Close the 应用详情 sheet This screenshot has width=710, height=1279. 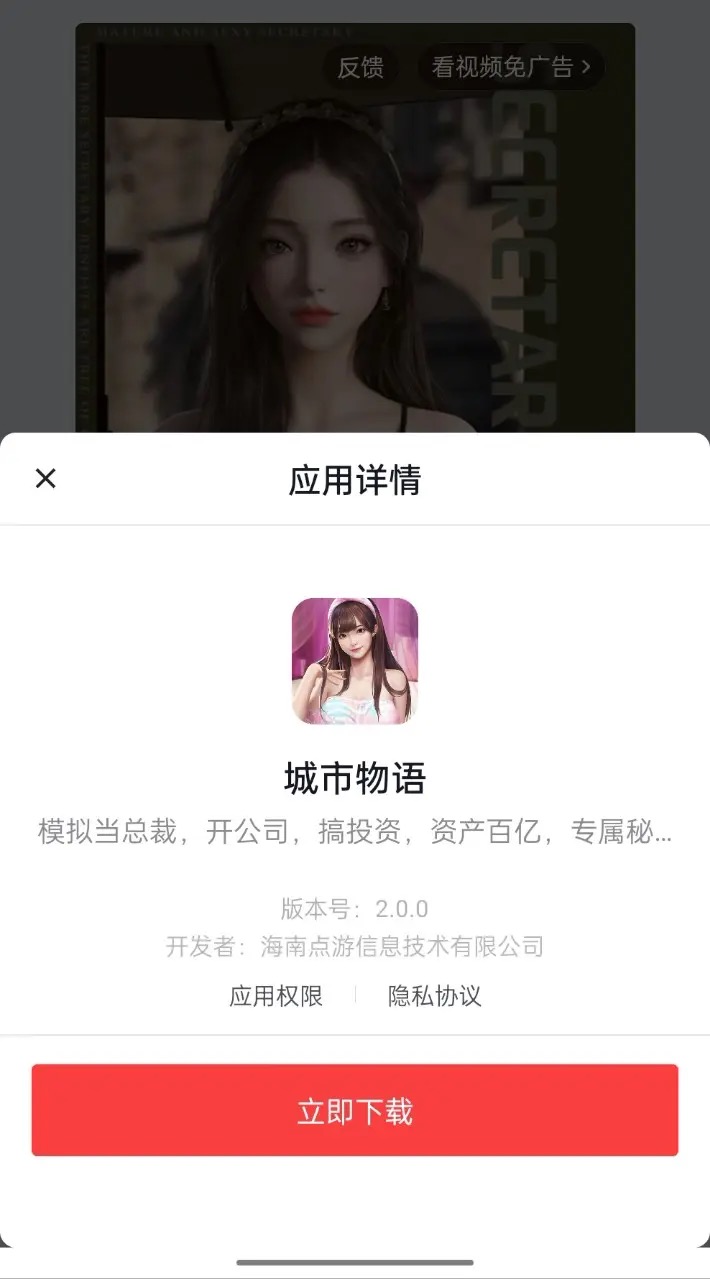point(45,479)
